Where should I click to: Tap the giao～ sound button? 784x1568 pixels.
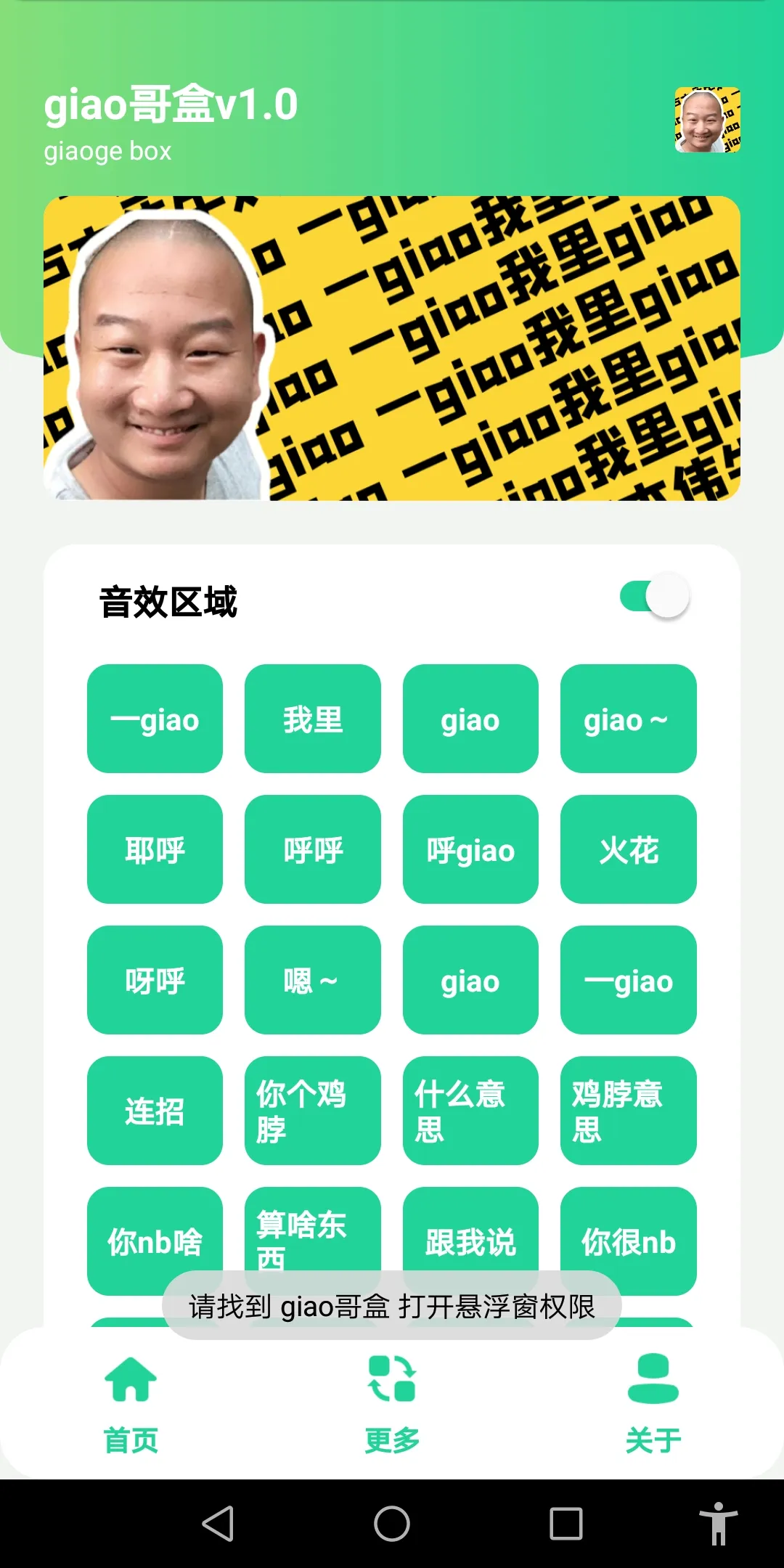(x=628, y=719)
